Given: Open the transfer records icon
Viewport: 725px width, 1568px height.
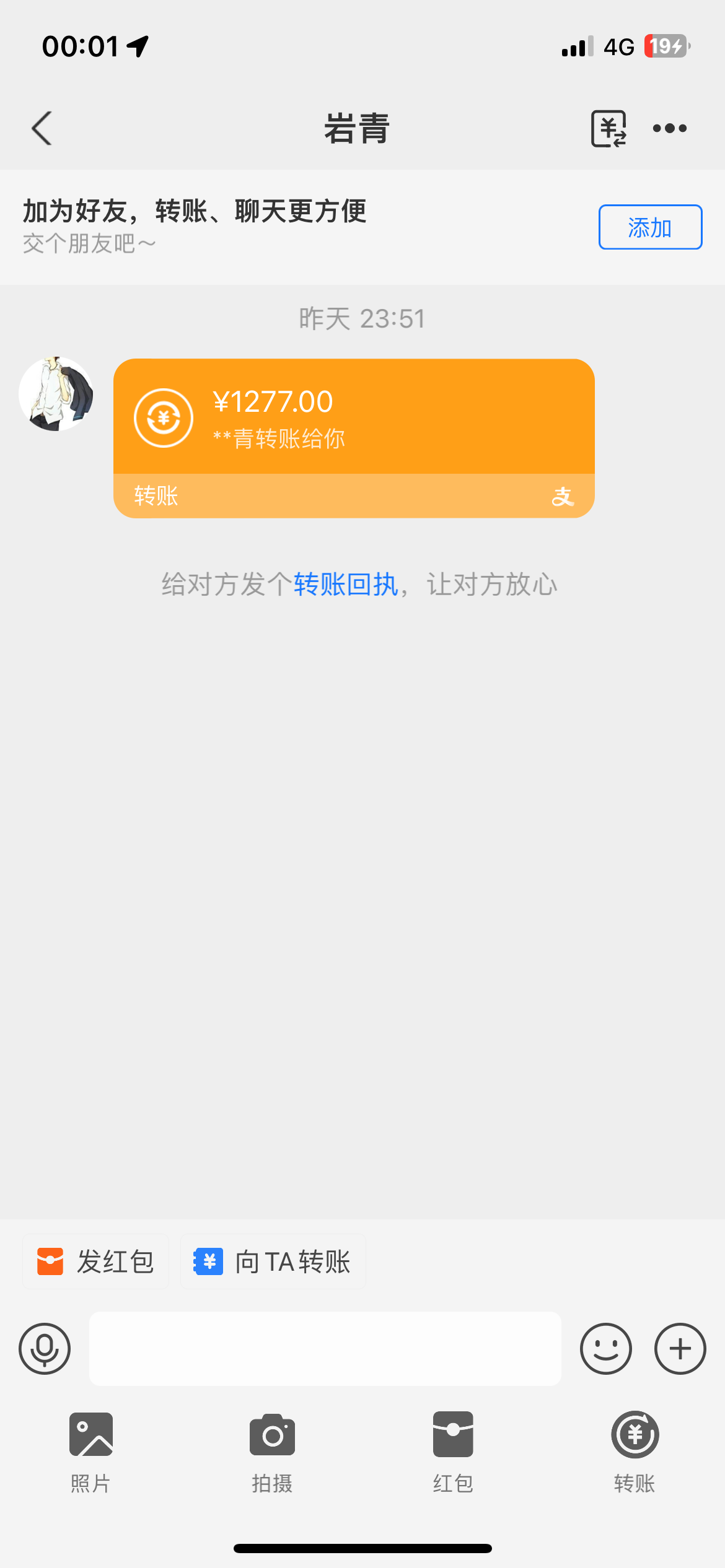Looking at the screenshot, I should coord(609,128).
